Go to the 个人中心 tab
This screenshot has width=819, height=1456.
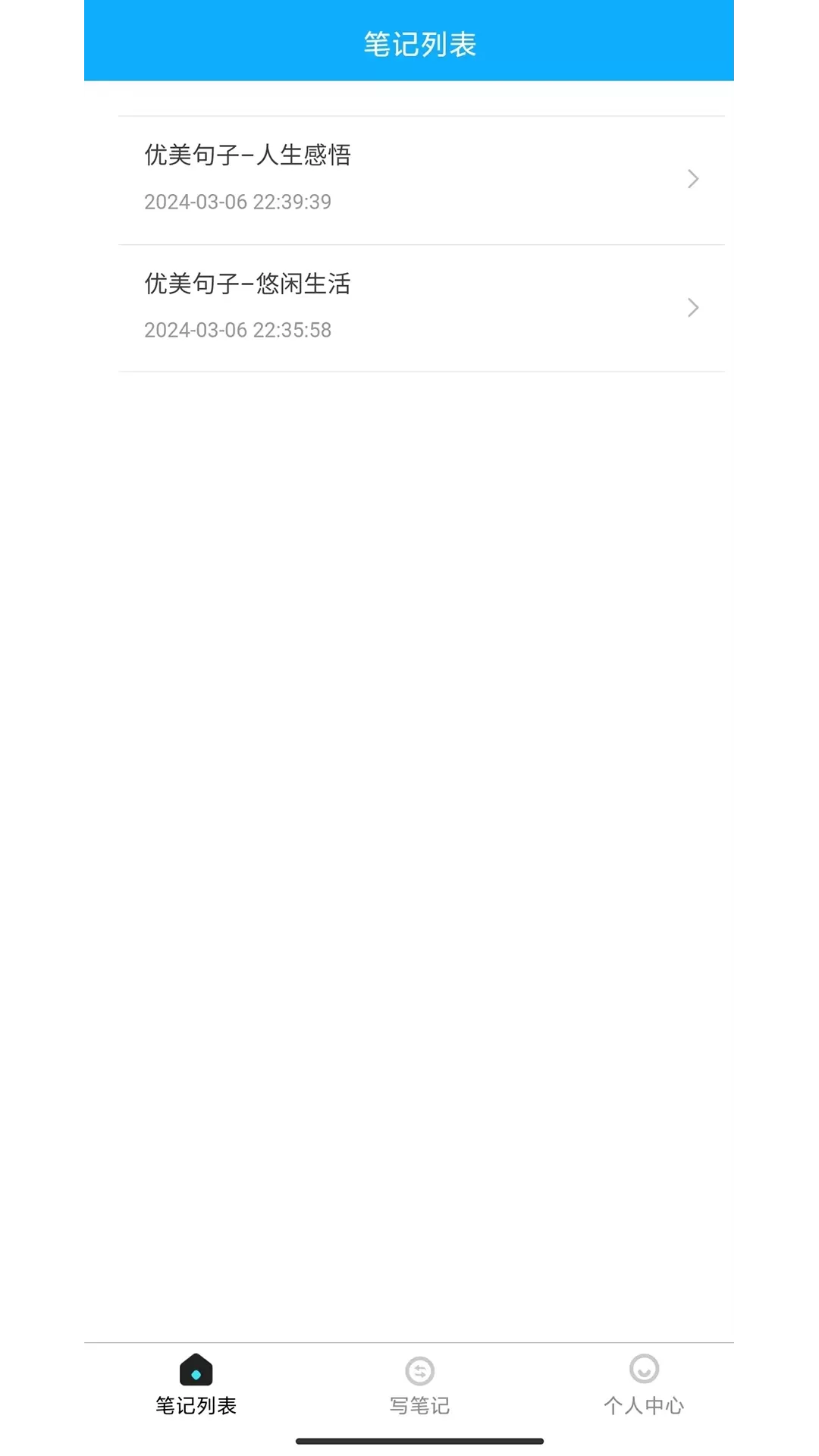(644, 1385)
